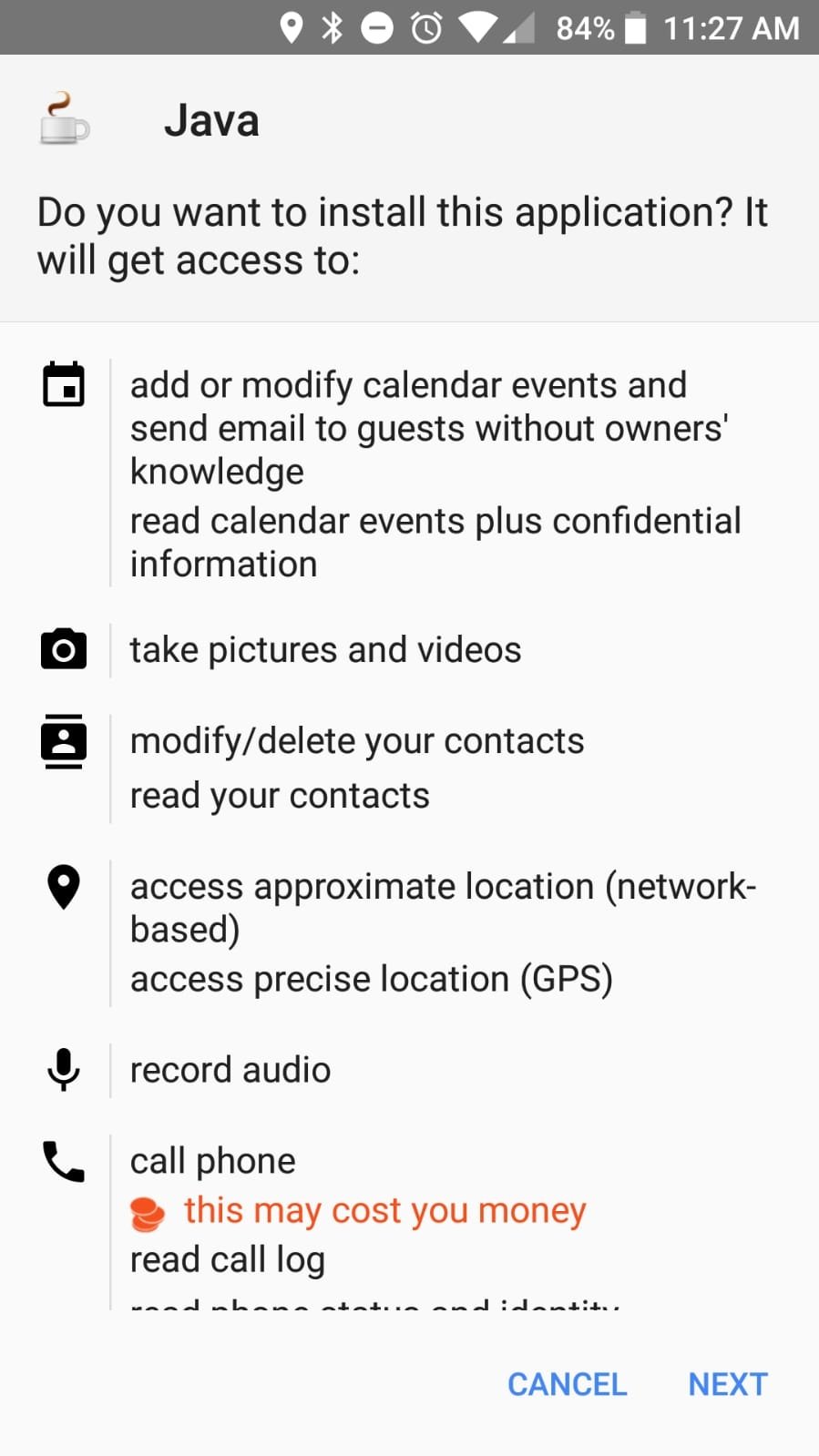819x1456 pixels.
Task: Select the camera permission icon
Action: (63, 648)
